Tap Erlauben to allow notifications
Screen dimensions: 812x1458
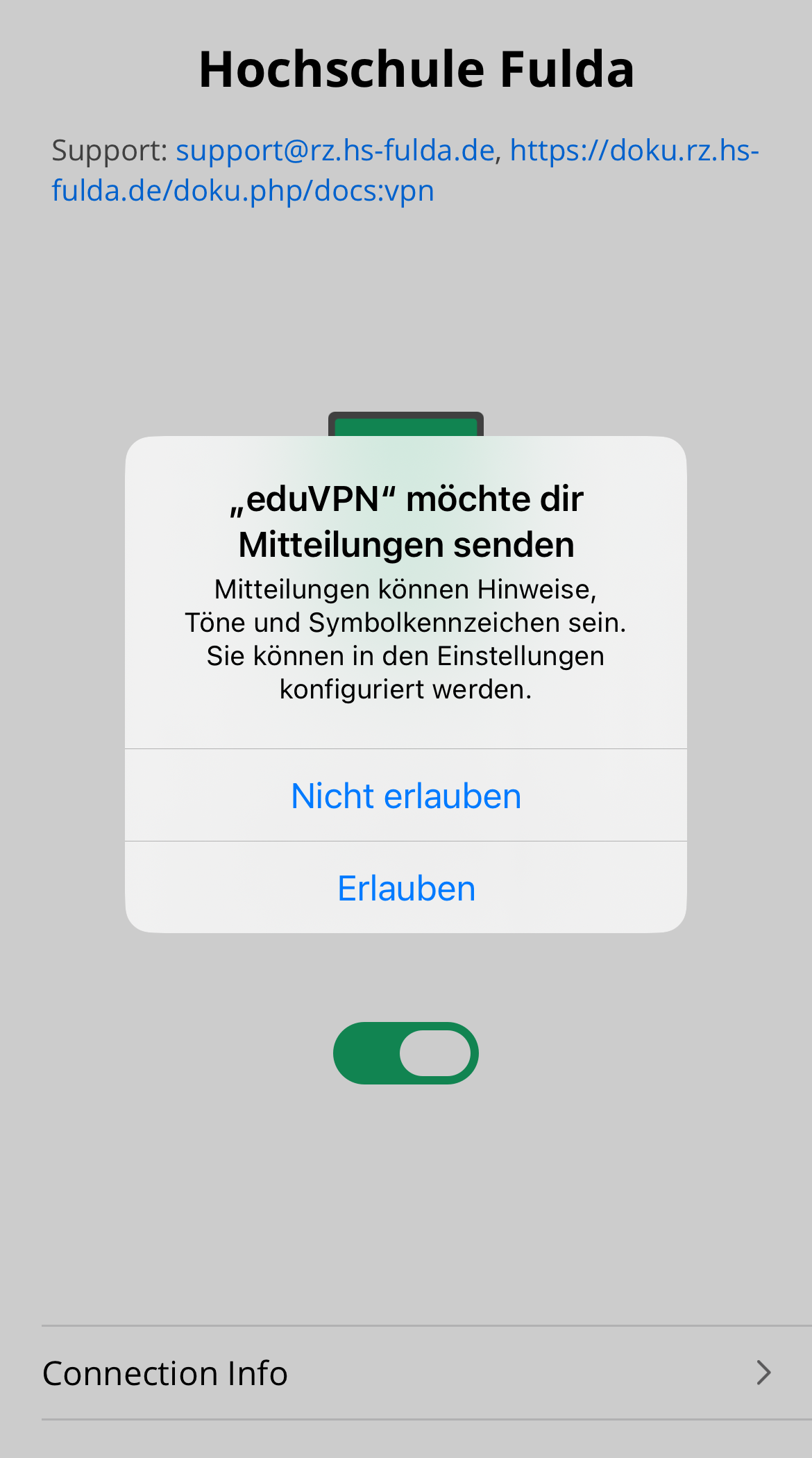tap(406, 888)
